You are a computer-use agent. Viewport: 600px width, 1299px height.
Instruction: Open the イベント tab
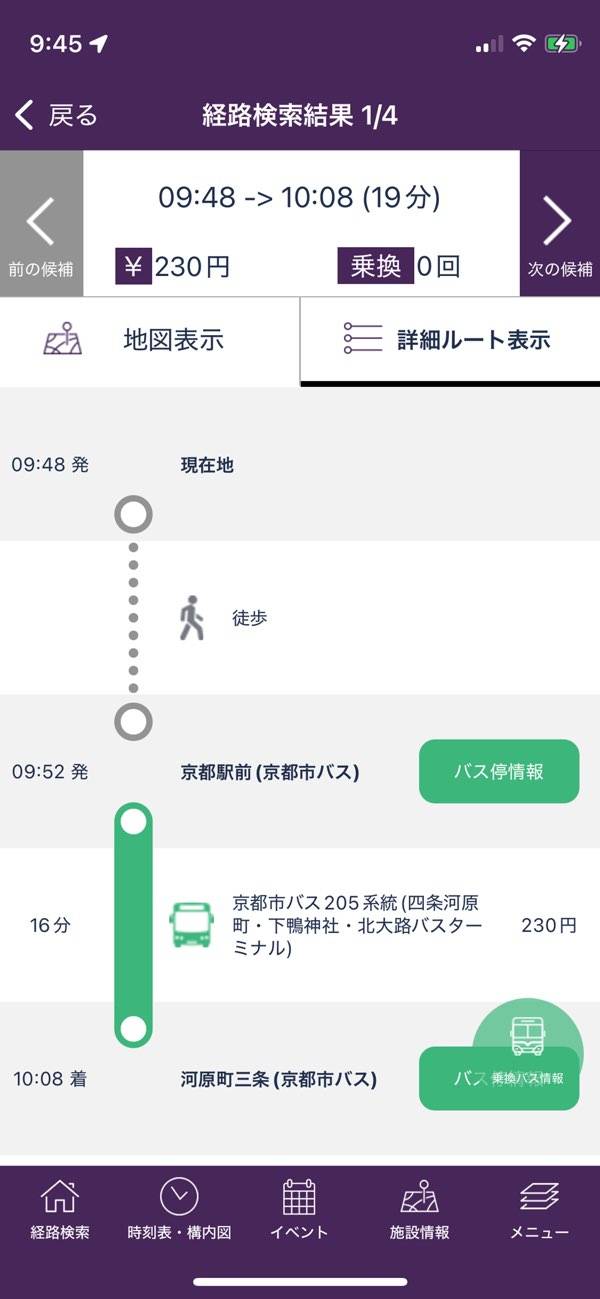[299, 1208]
